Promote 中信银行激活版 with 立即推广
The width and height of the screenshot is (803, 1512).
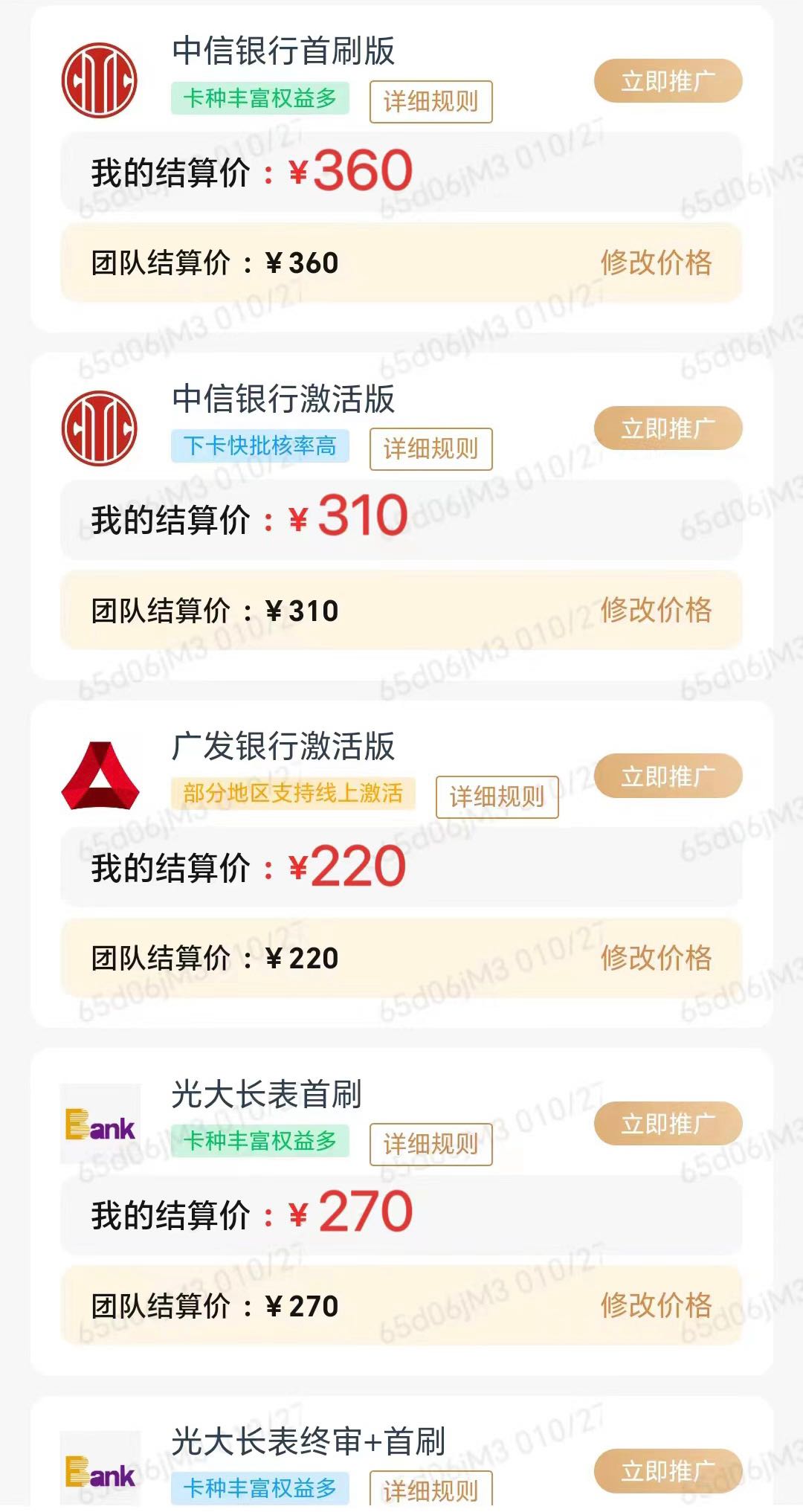[668, 428]
